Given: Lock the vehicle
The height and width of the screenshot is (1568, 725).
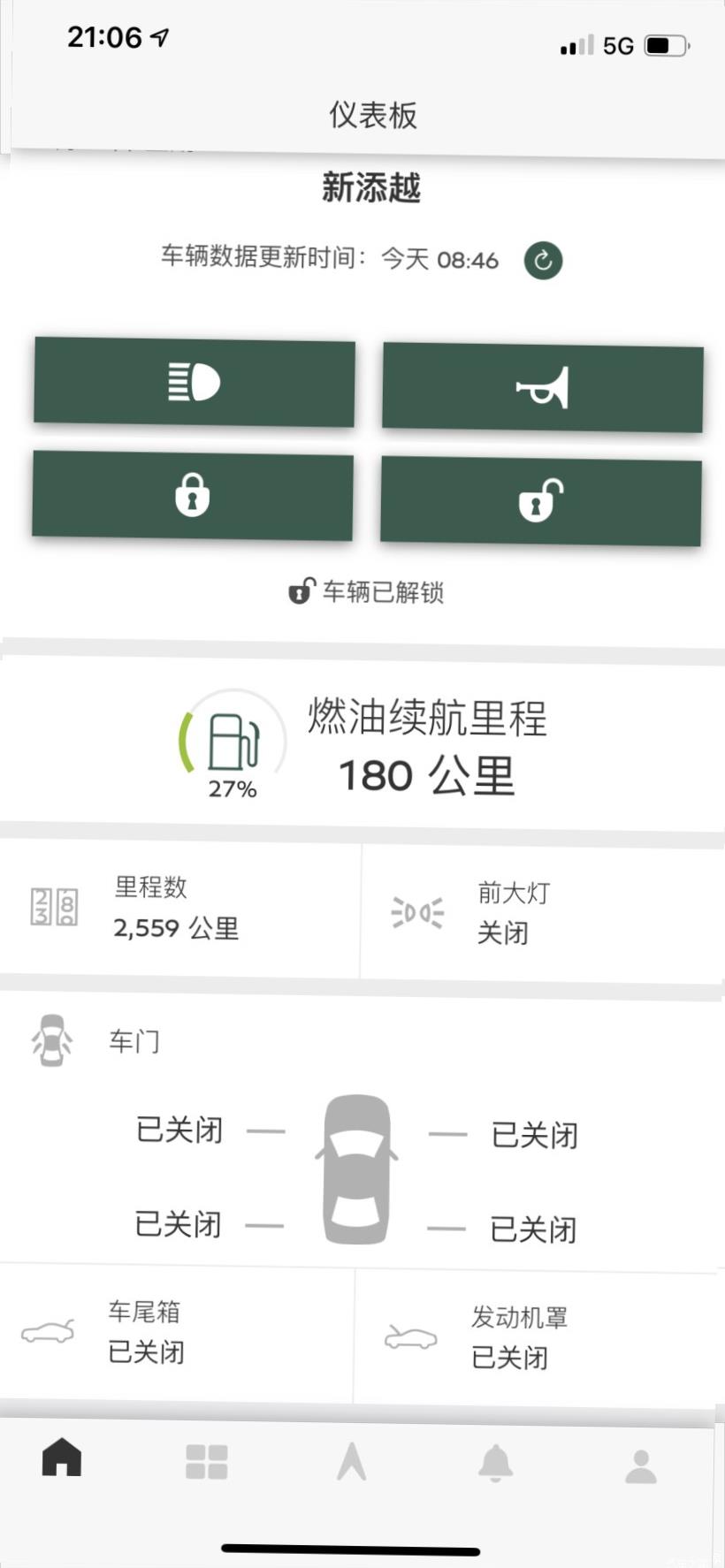Looking at the screenshot, I should (x=193, y=495).
